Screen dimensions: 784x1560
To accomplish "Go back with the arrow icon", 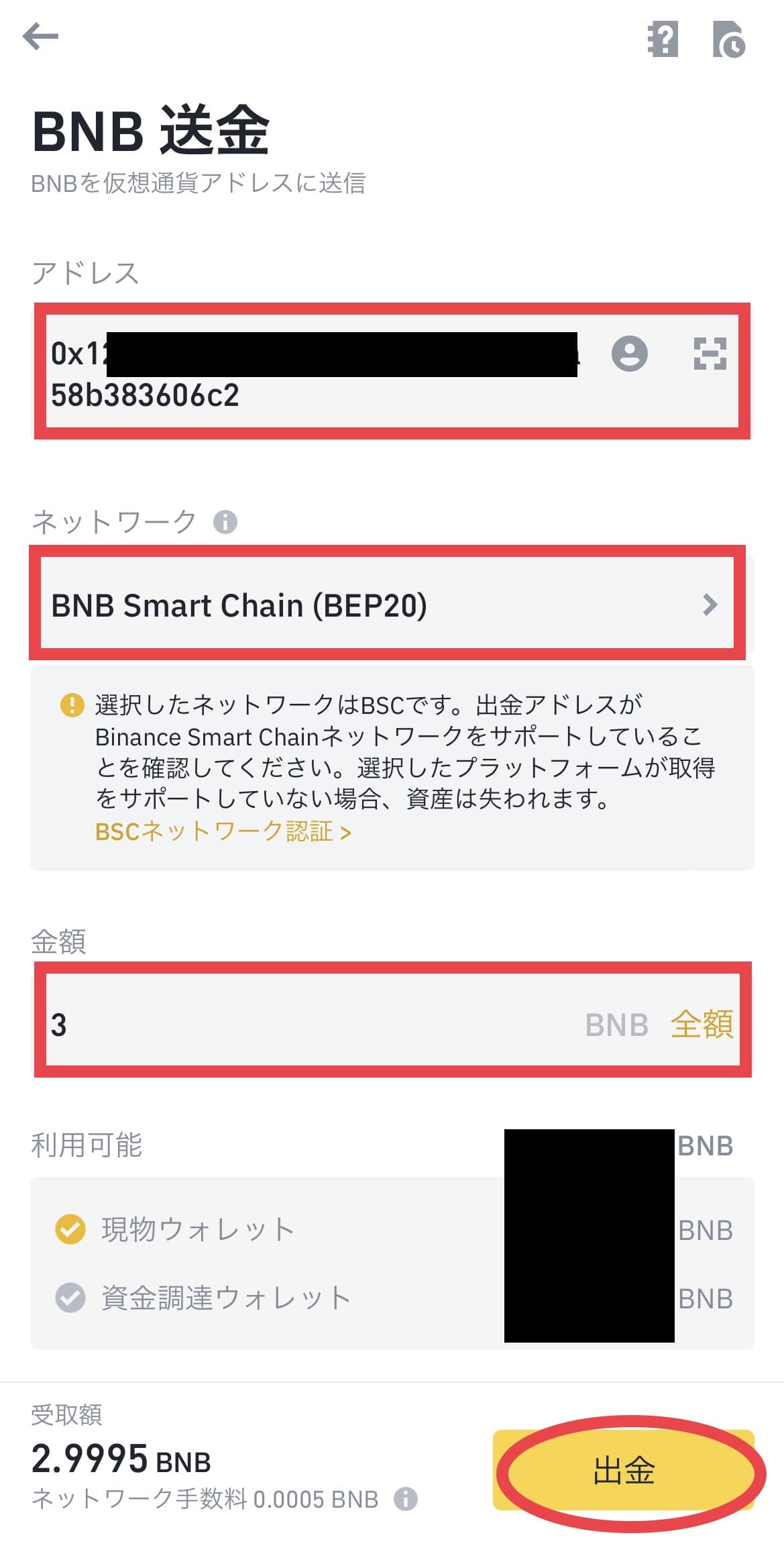I will [x=40, y=36].
